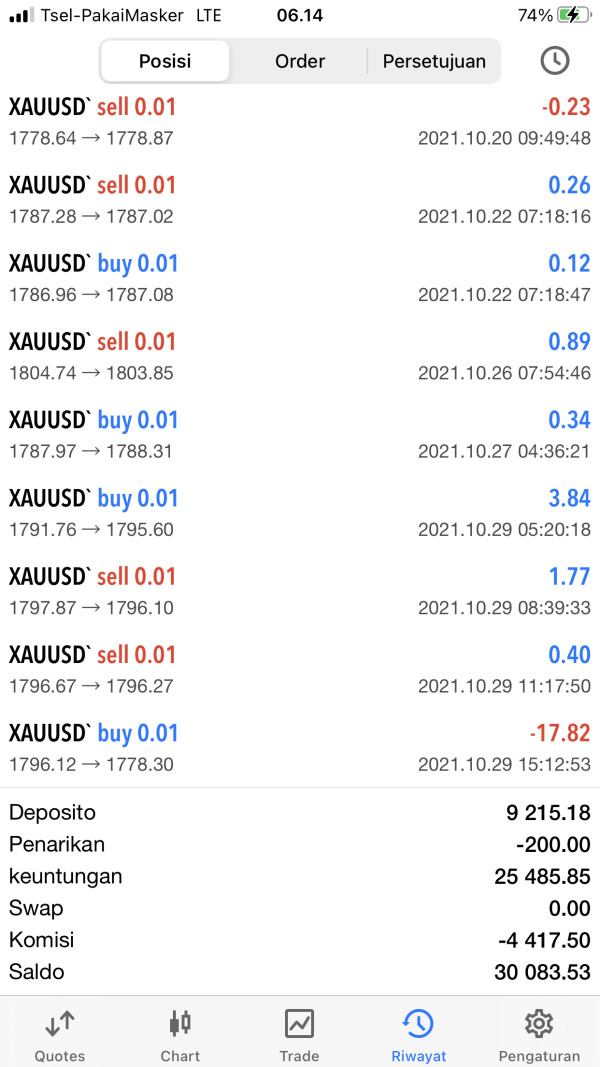Select the buy trade dated 2021.10.27 04:36:21
This screenshot has width=600, height=1067.
pos(300,435)
